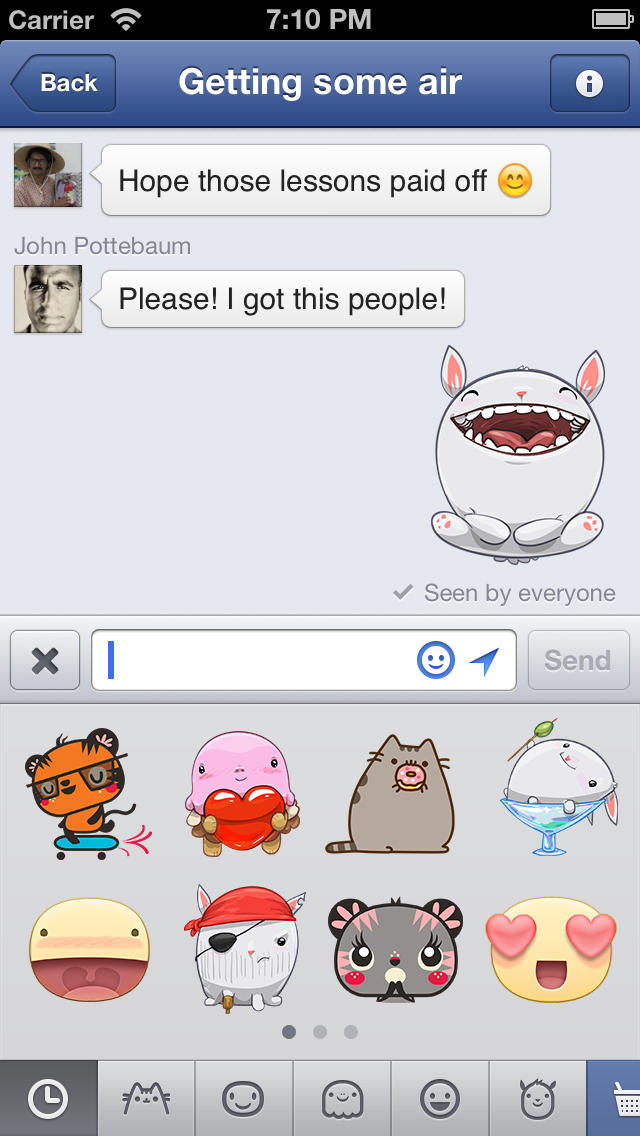Send the gray mustache bear sticker
The width and height of the screenshot is (640, 1136).
pyautogui.click(x=397, y=950)
